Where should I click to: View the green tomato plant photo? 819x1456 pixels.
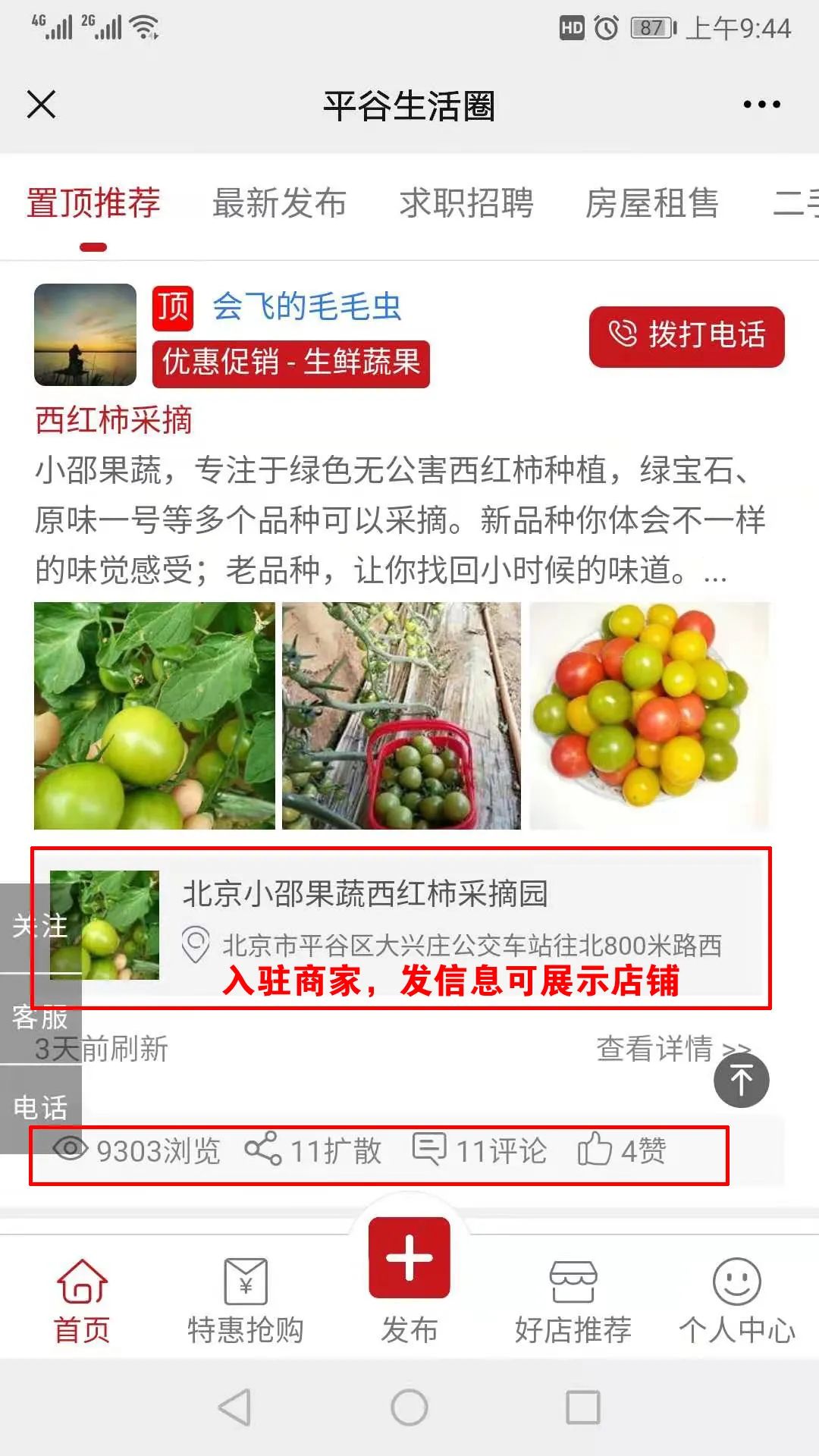155,715
